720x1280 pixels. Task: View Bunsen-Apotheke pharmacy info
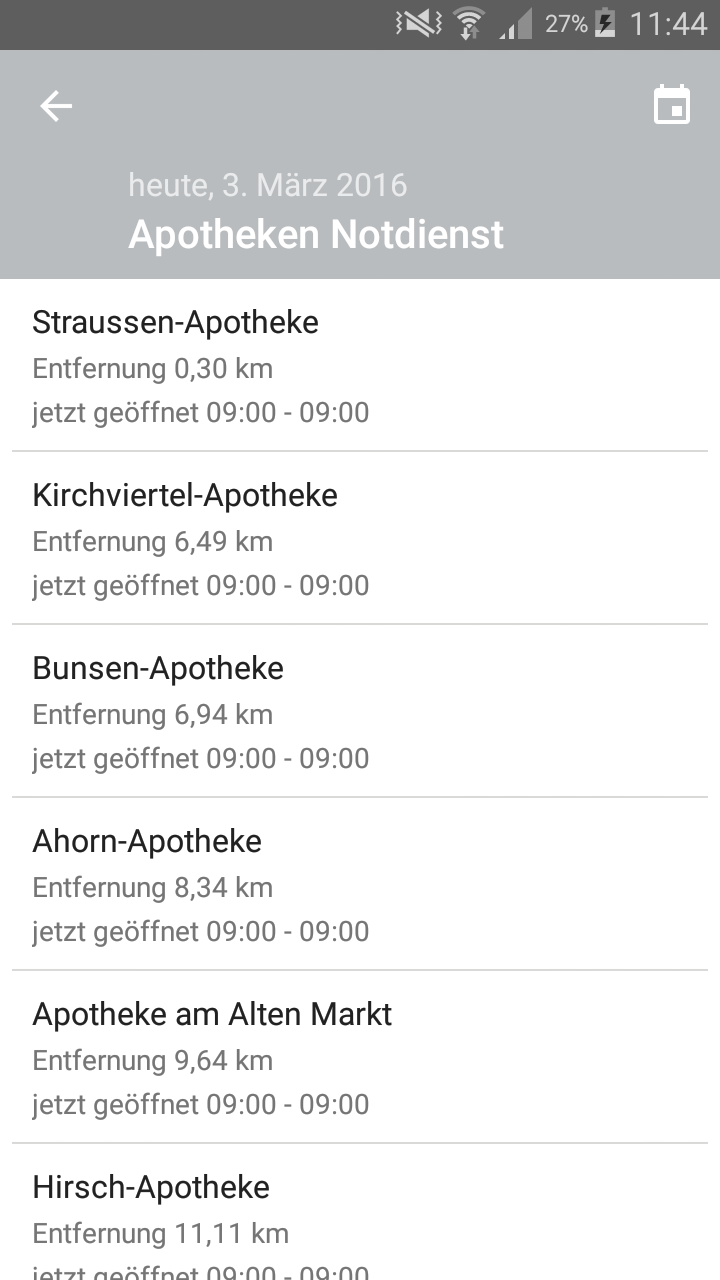click(x=360, y=712)
